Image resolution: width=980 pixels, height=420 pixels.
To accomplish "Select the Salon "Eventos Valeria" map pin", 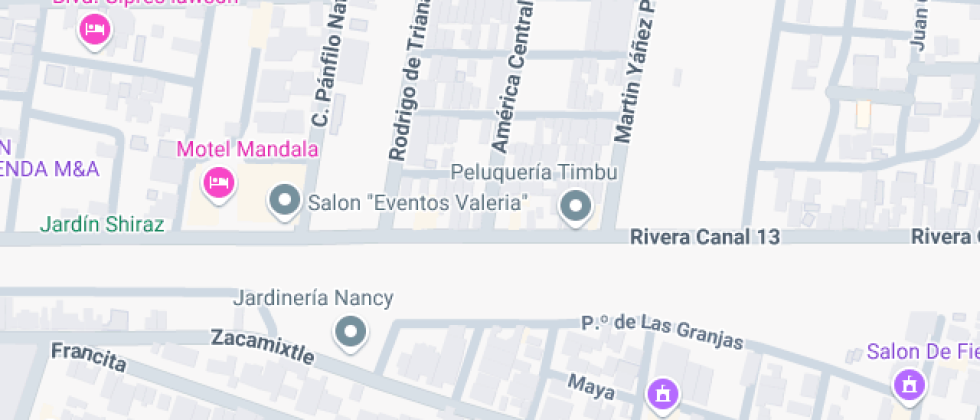I will pyautogui.click(x=285, y=202).
